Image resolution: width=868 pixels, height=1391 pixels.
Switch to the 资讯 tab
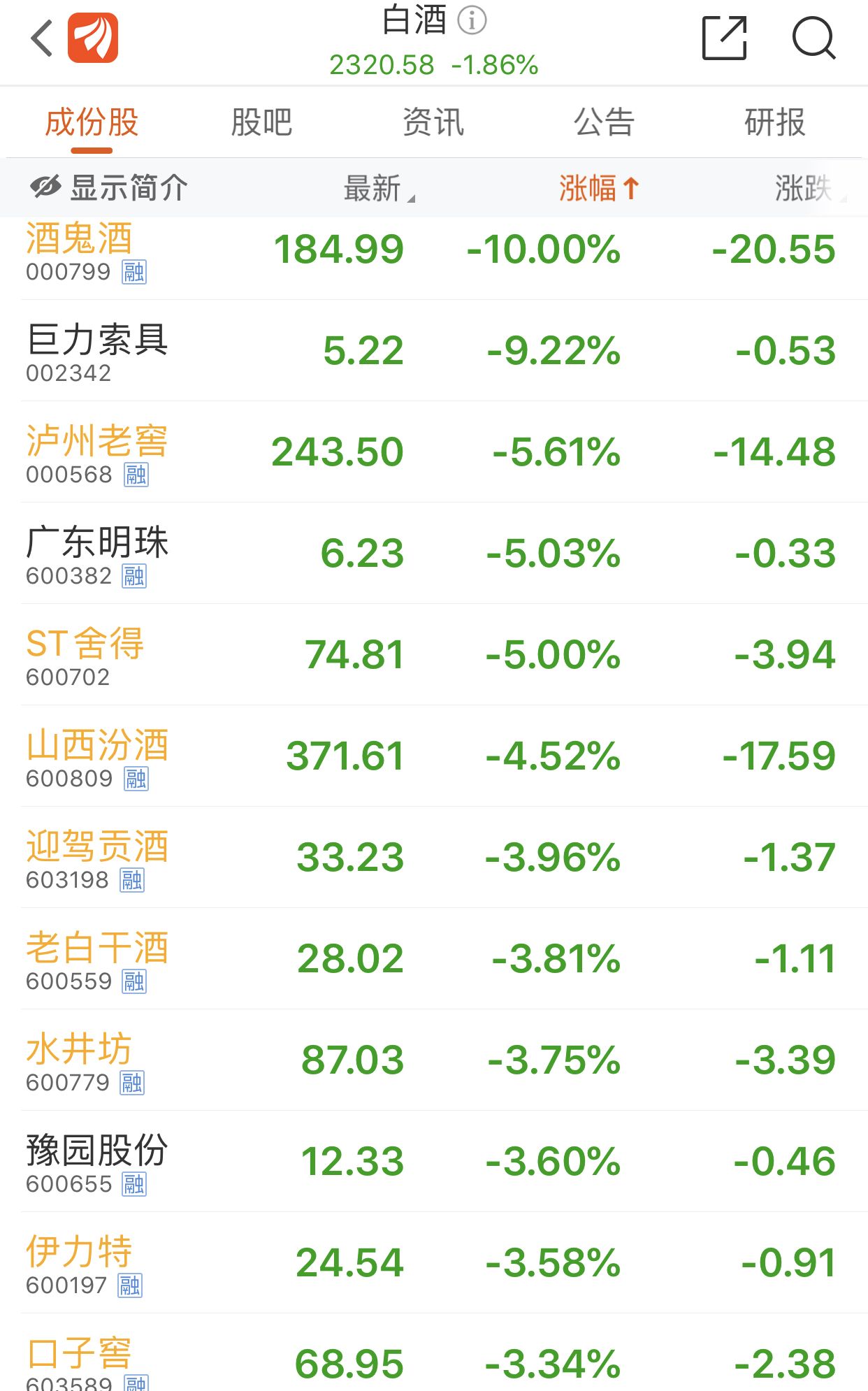click(x=433, y=122)
